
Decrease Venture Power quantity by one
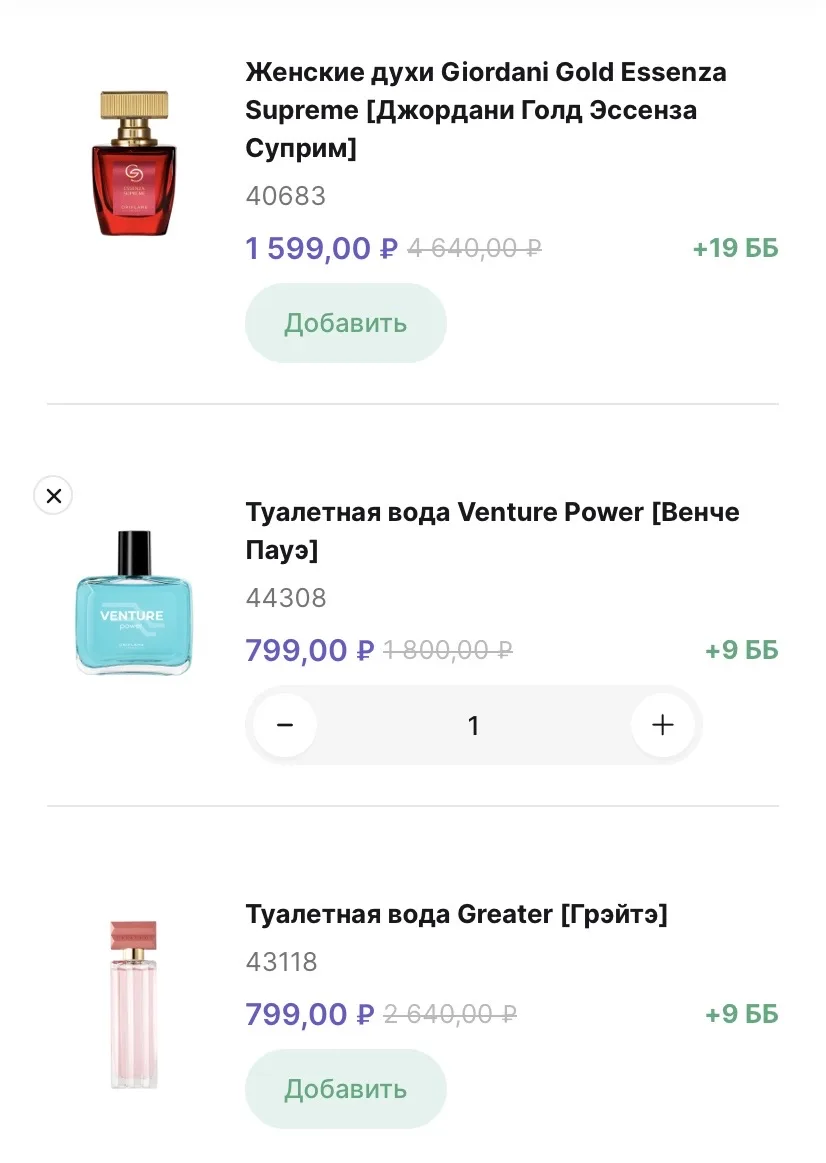pos(285,725)
